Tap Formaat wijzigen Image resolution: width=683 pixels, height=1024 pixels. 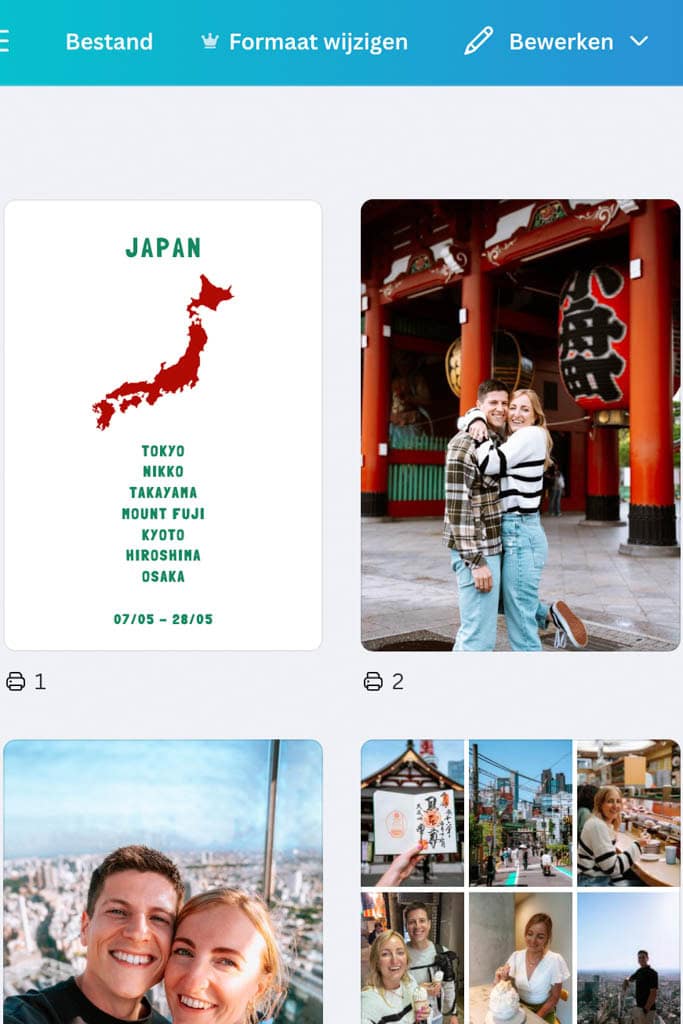point(305,42)
